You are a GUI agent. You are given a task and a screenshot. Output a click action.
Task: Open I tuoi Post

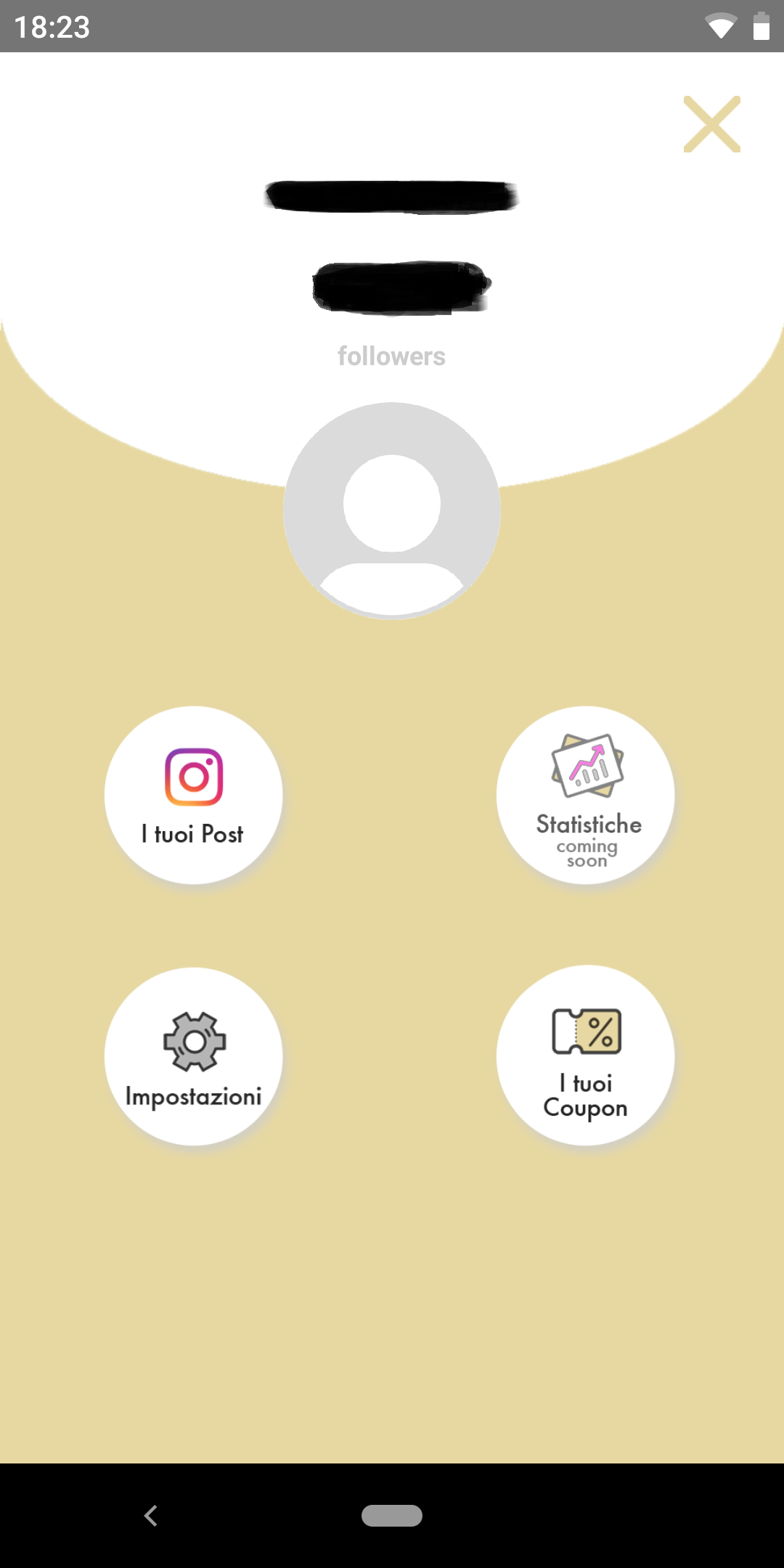[x=194, y=795]
